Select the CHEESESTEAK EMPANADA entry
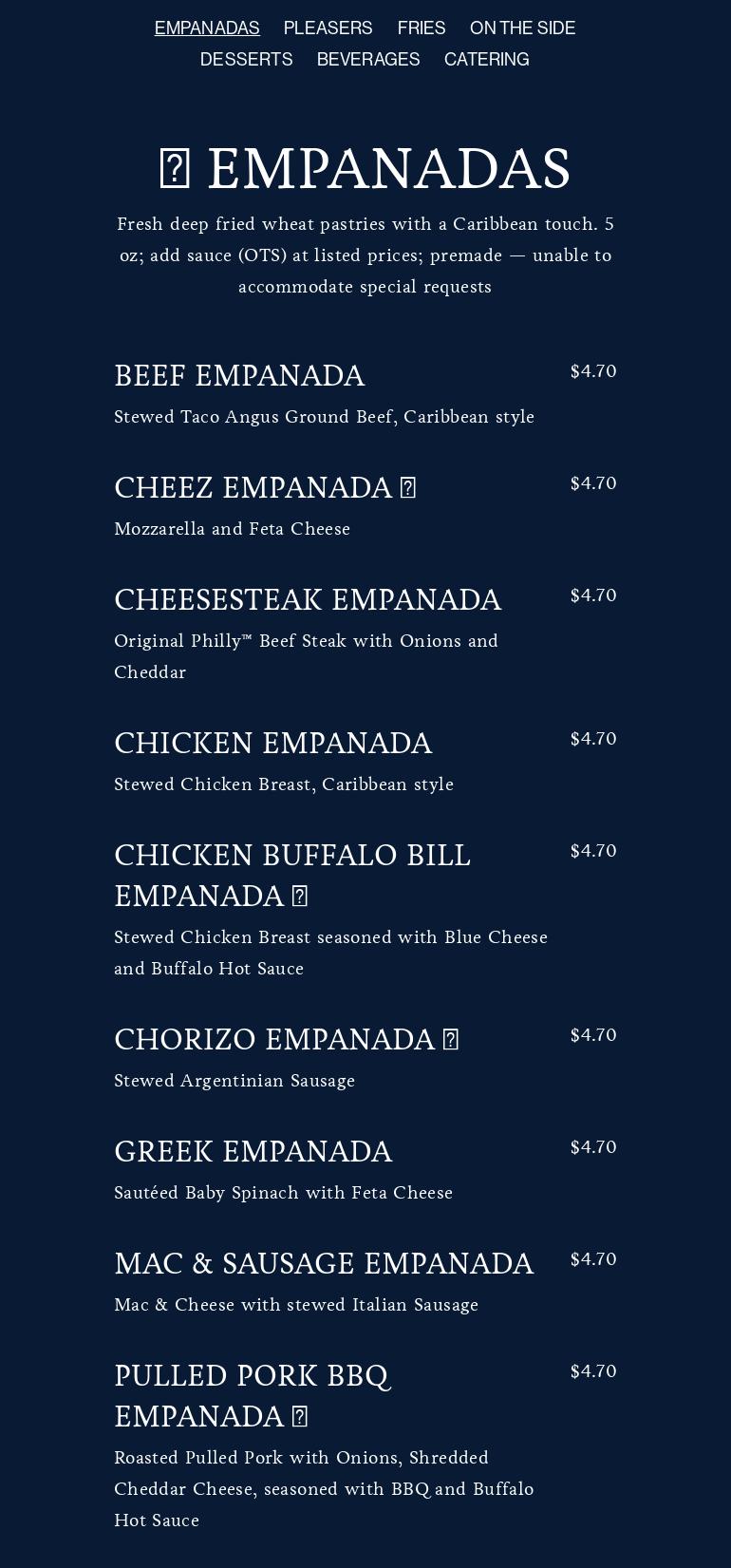 [x=309, y=600]
